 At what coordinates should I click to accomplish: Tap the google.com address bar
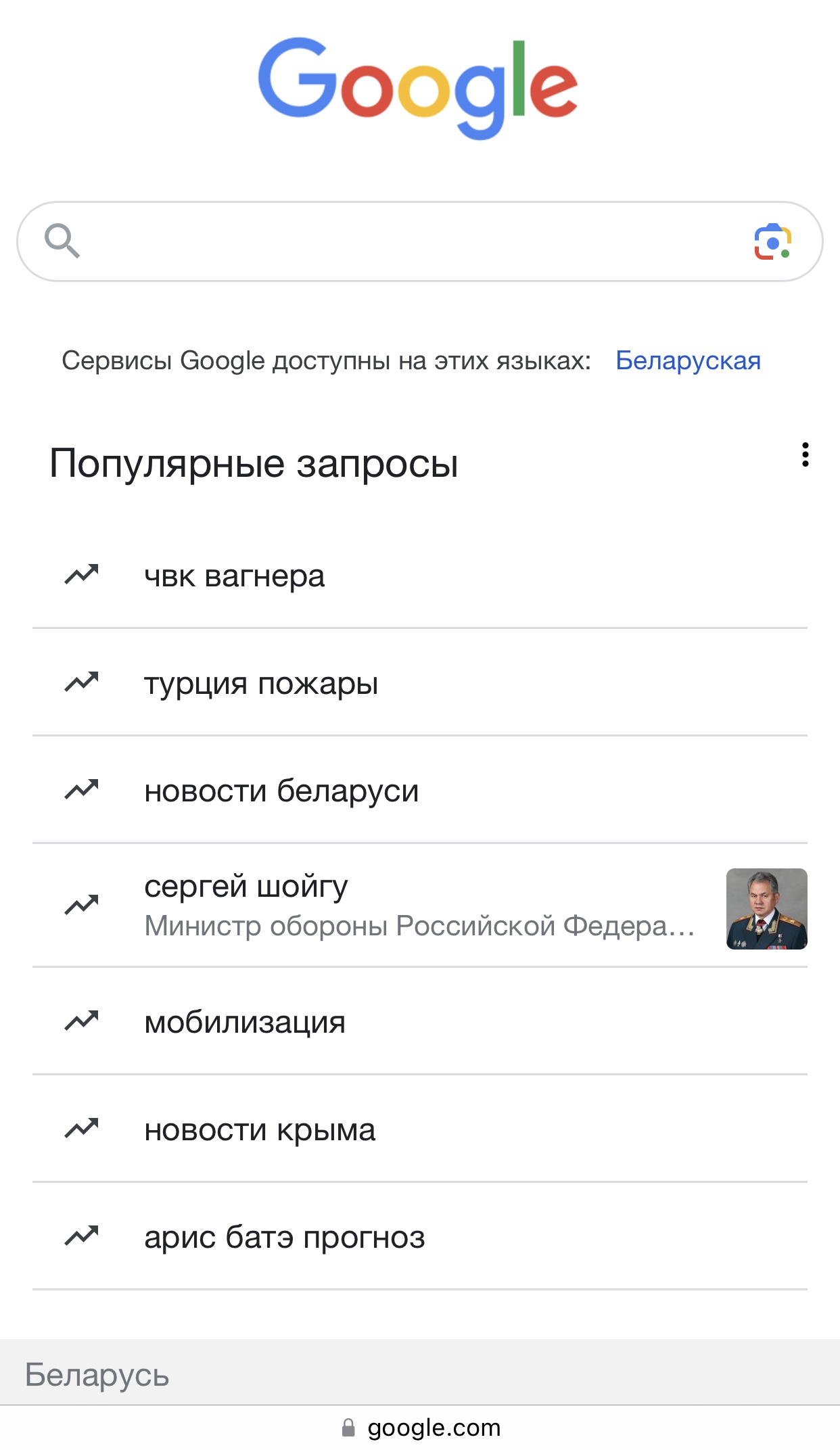(x=420, y=1428)
